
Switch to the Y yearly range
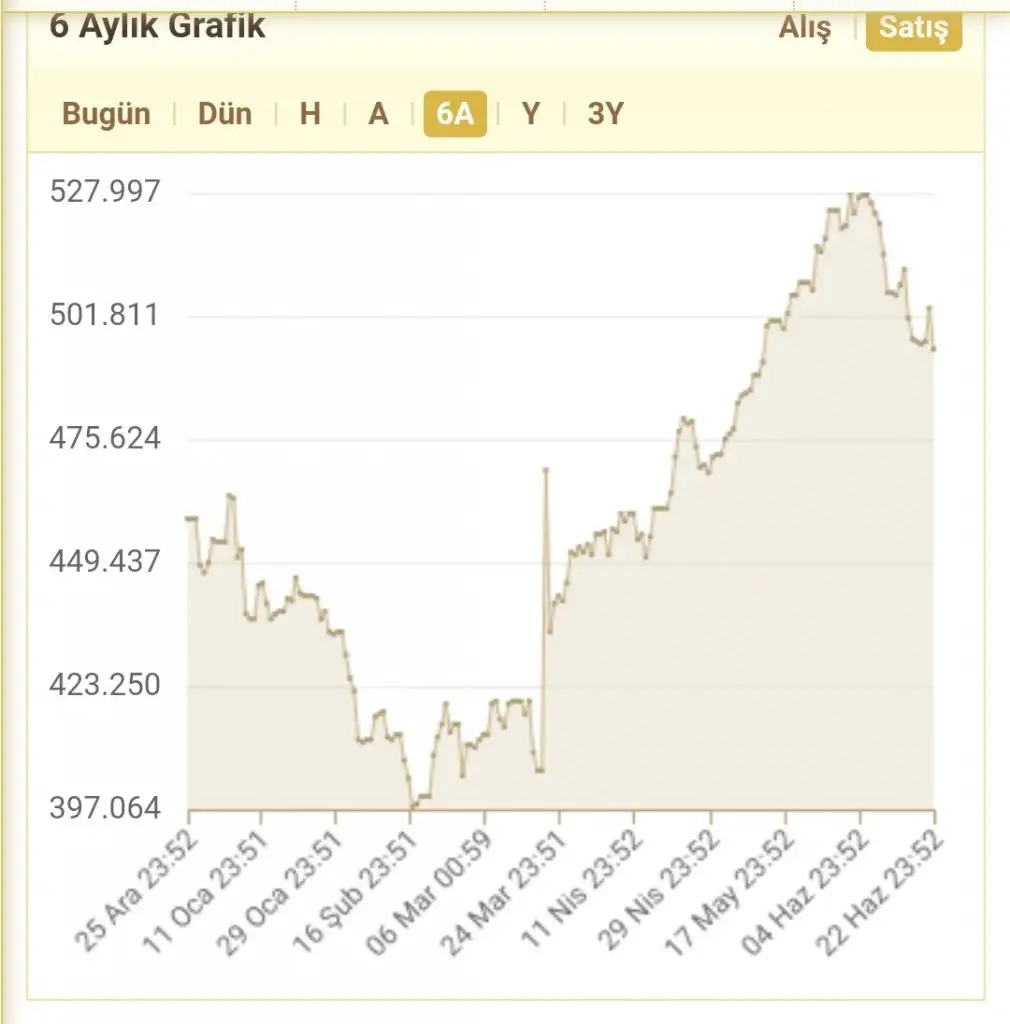coord(531,114)
